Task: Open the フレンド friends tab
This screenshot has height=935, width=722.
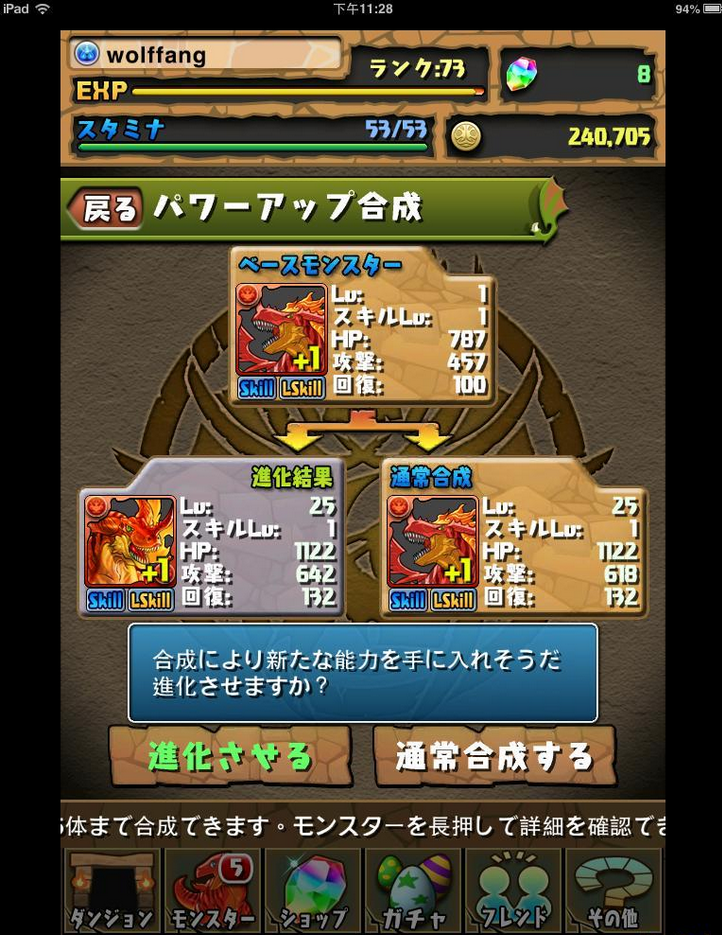Action: (x=513, y=890)
